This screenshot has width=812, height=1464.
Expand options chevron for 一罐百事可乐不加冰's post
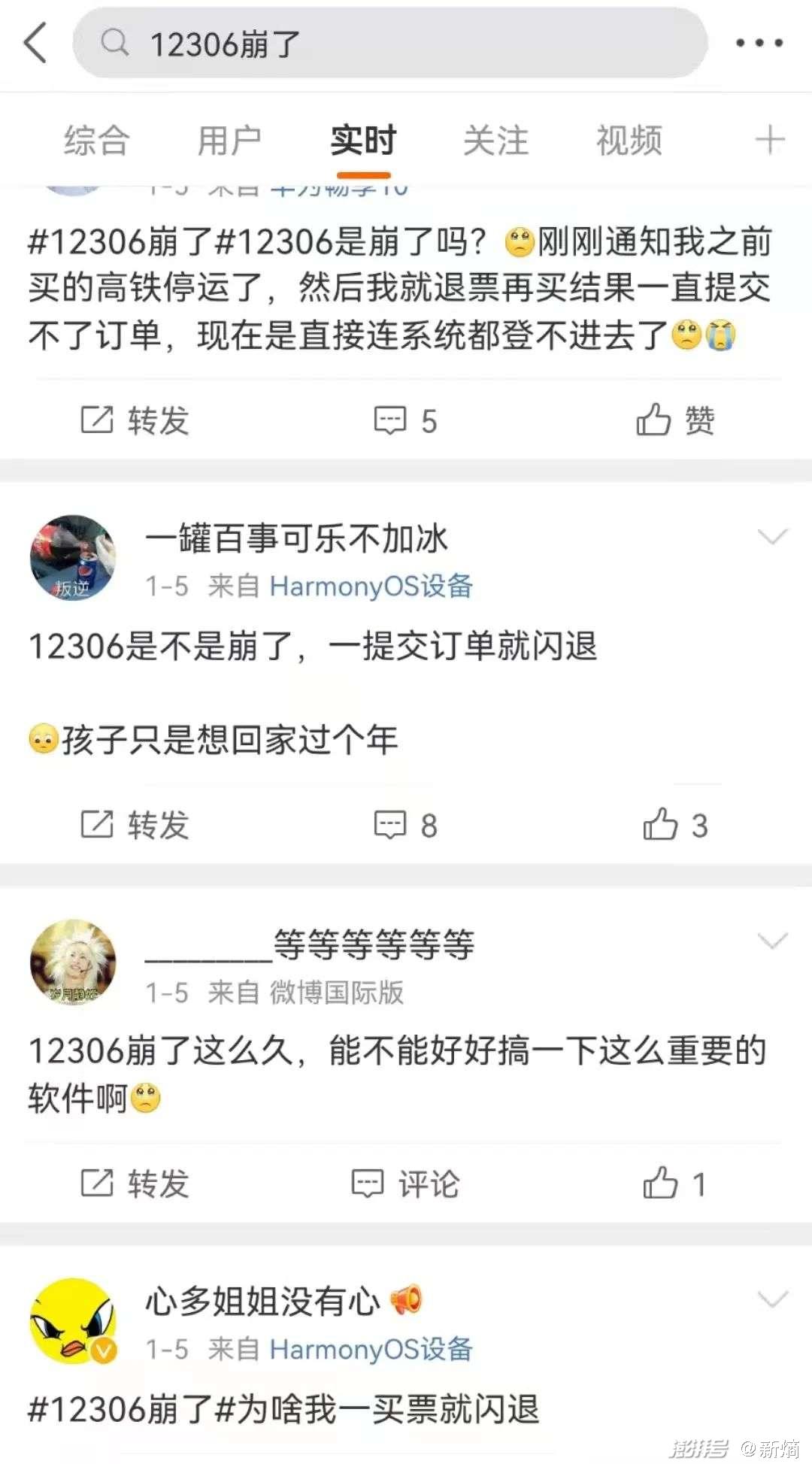click(772, 537)
